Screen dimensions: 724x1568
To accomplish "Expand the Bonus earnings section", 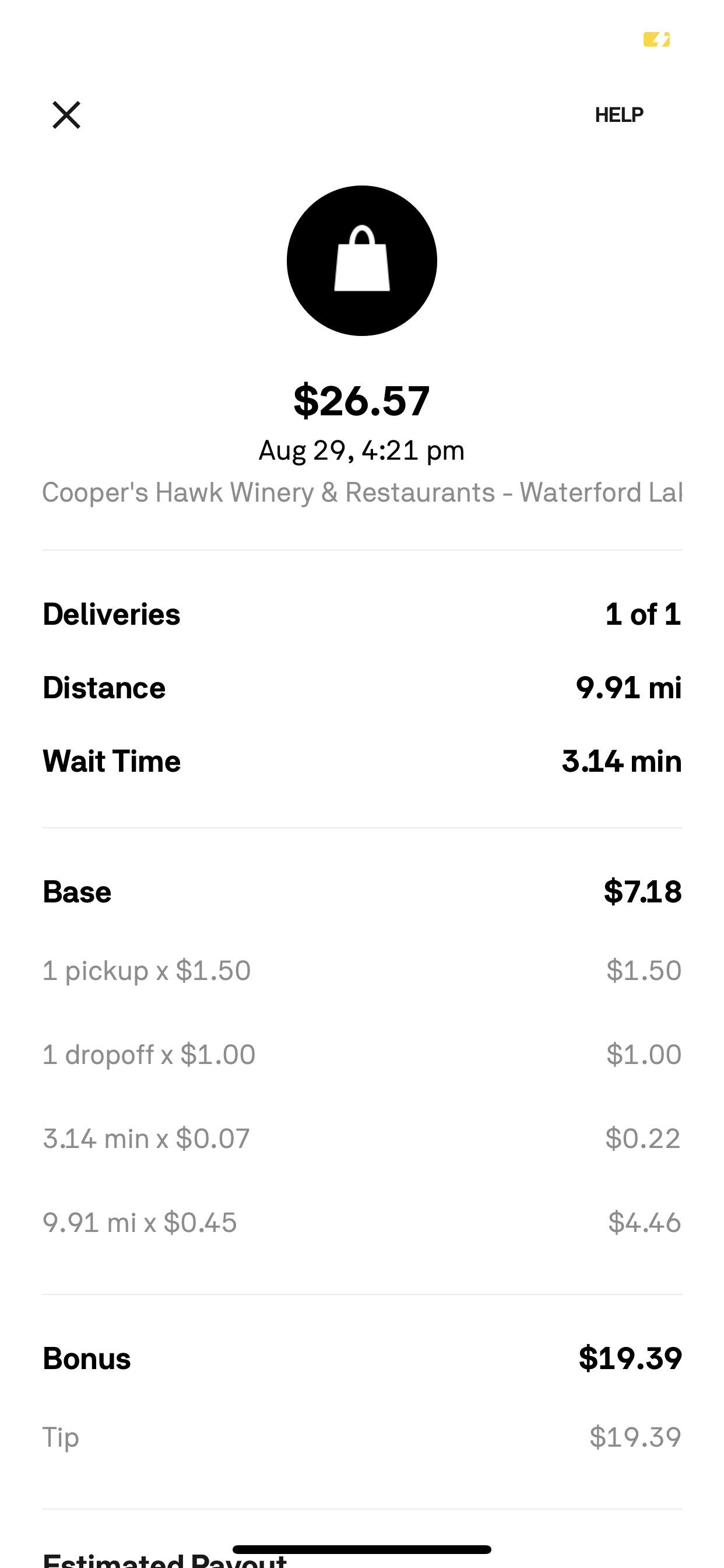I will coord(362,1357).
